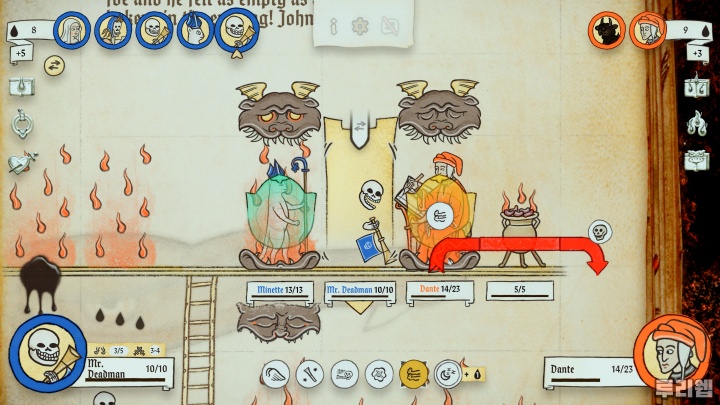Tap the Minette 13/13 name plate
The width and height of the screenshot is (720, 405).
[x=279, y=291]
